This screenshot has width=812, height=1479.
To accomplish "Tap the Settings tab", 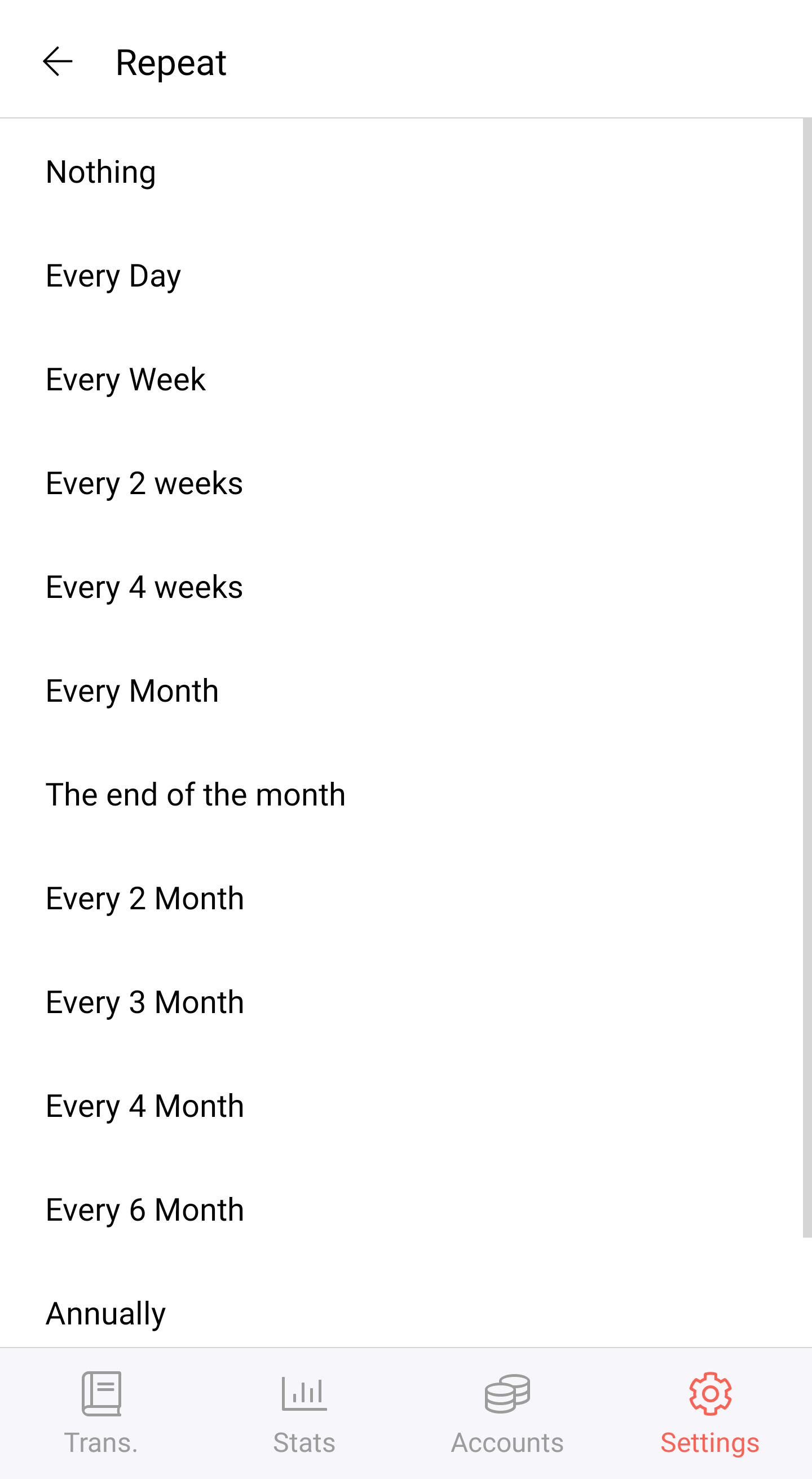I will pos(710,1414).
